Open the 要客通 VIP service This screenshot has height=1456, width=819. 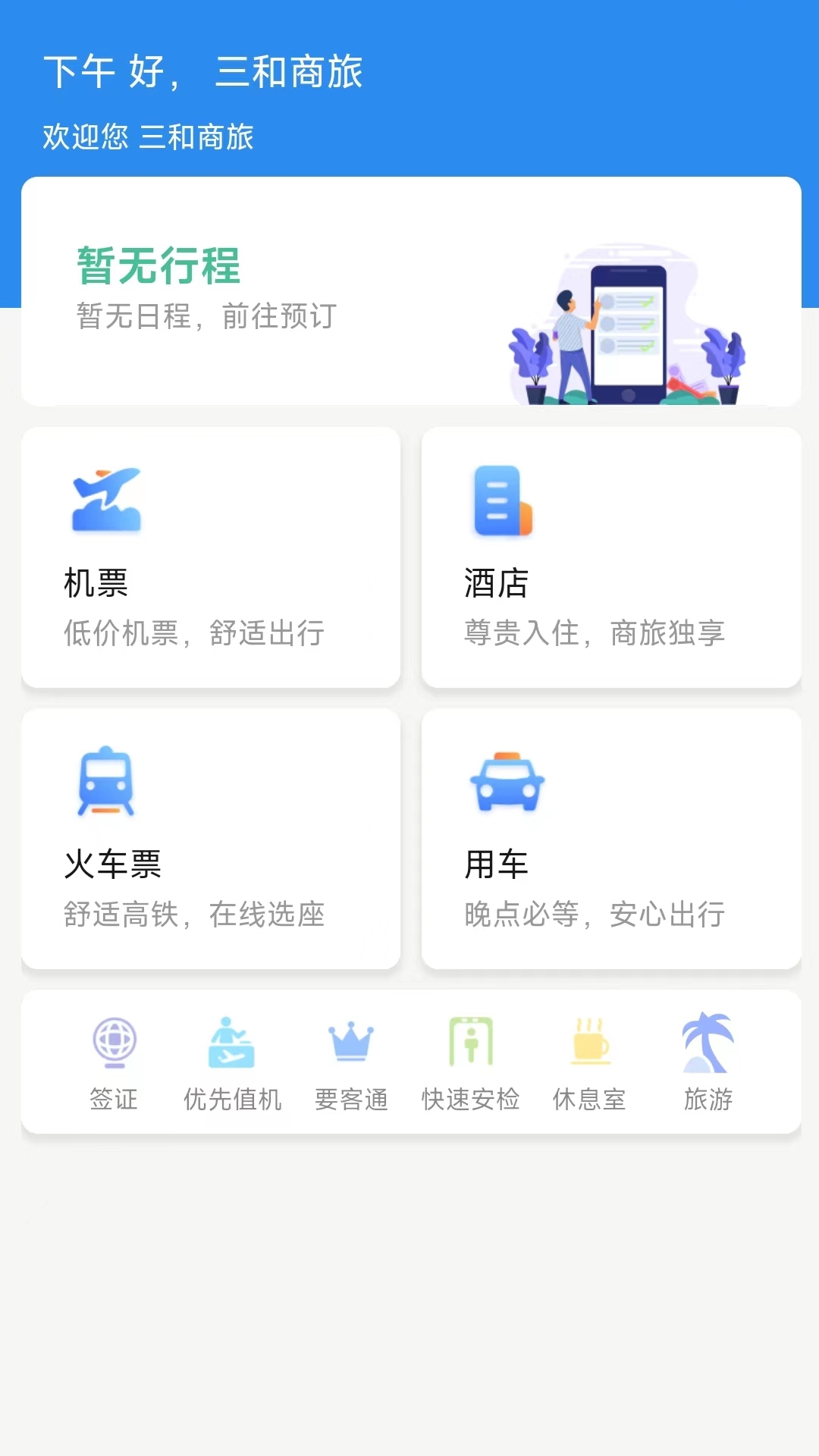[x=351, y=1062]
